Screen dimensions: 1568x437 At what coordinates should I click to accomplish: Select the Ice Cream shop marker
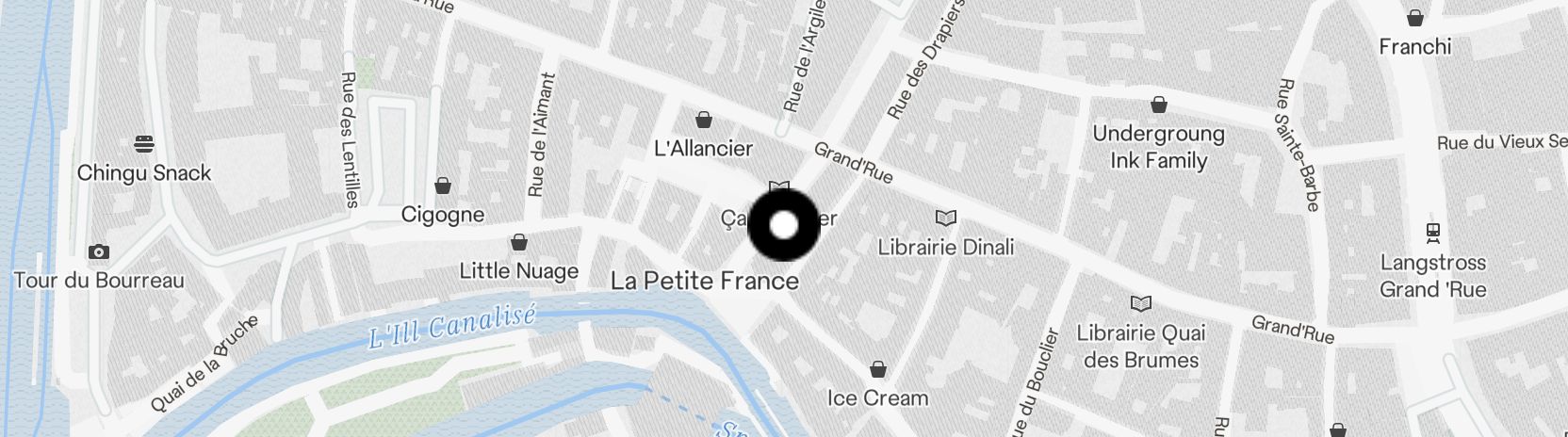tap(878, 369)
